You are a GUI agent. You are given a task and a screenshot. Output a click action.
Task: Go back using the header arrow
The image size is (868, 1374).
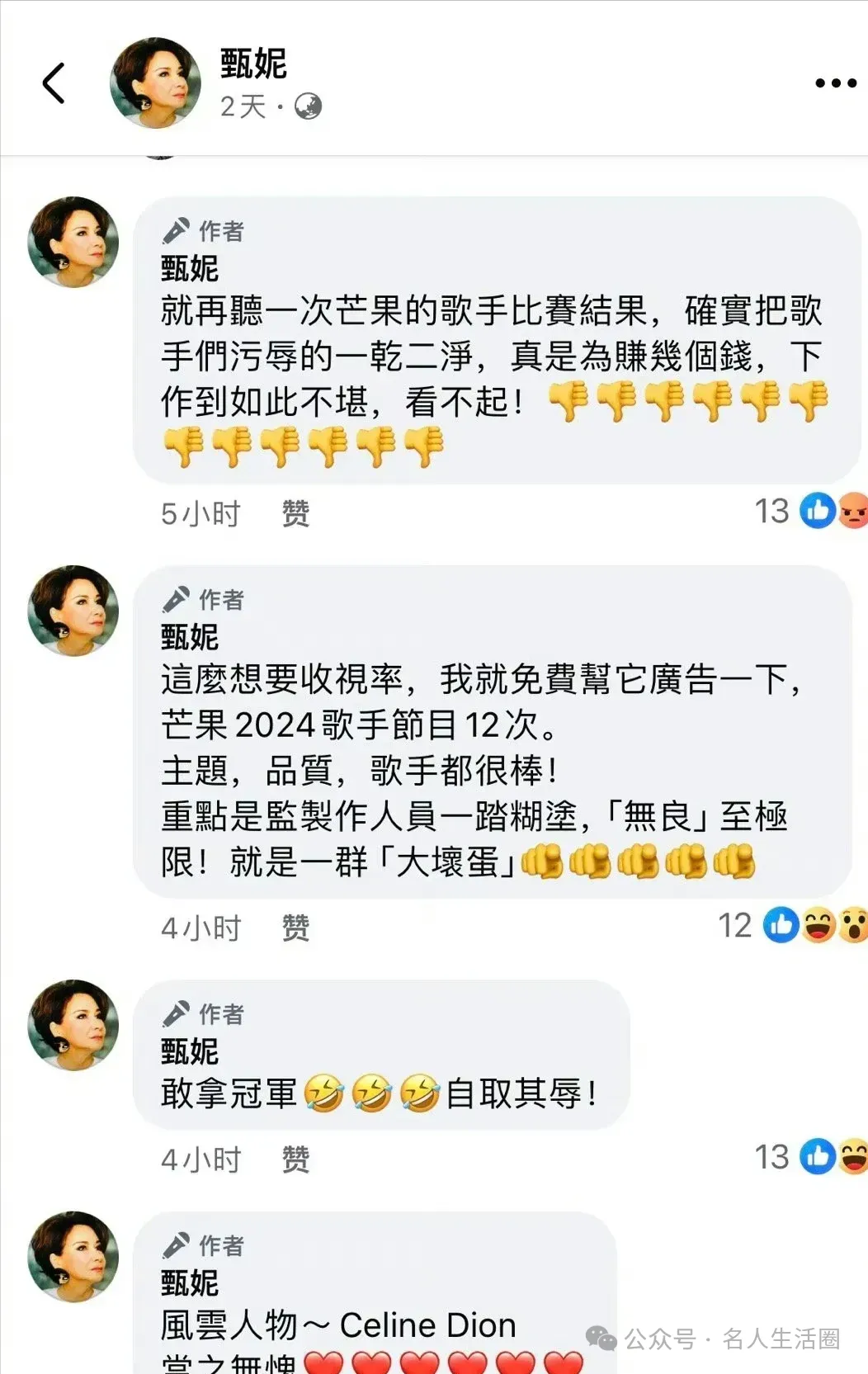(x=54, y=83)
